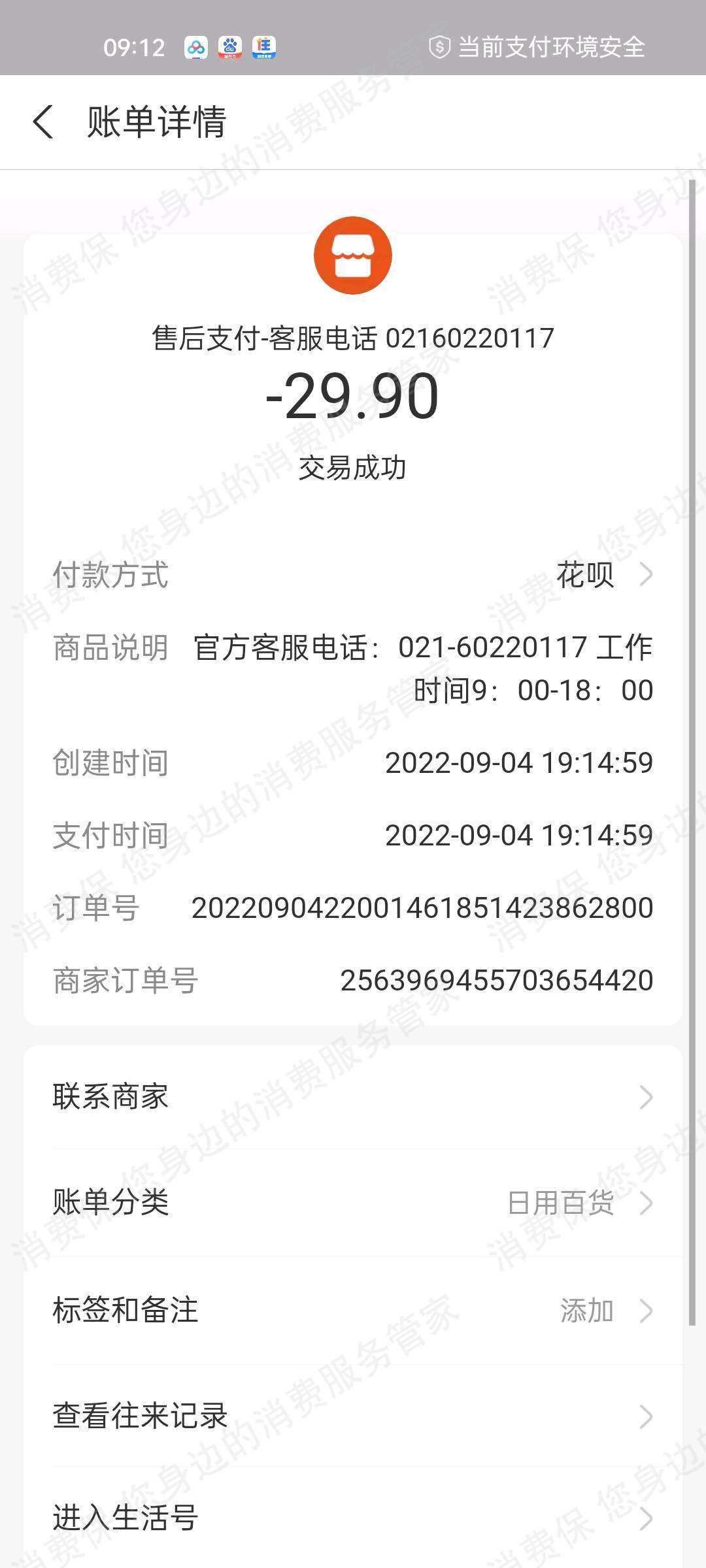Change 账单分类 from 日用百货
This screenshot has height=1568, width=706.
click(353, 1203)
